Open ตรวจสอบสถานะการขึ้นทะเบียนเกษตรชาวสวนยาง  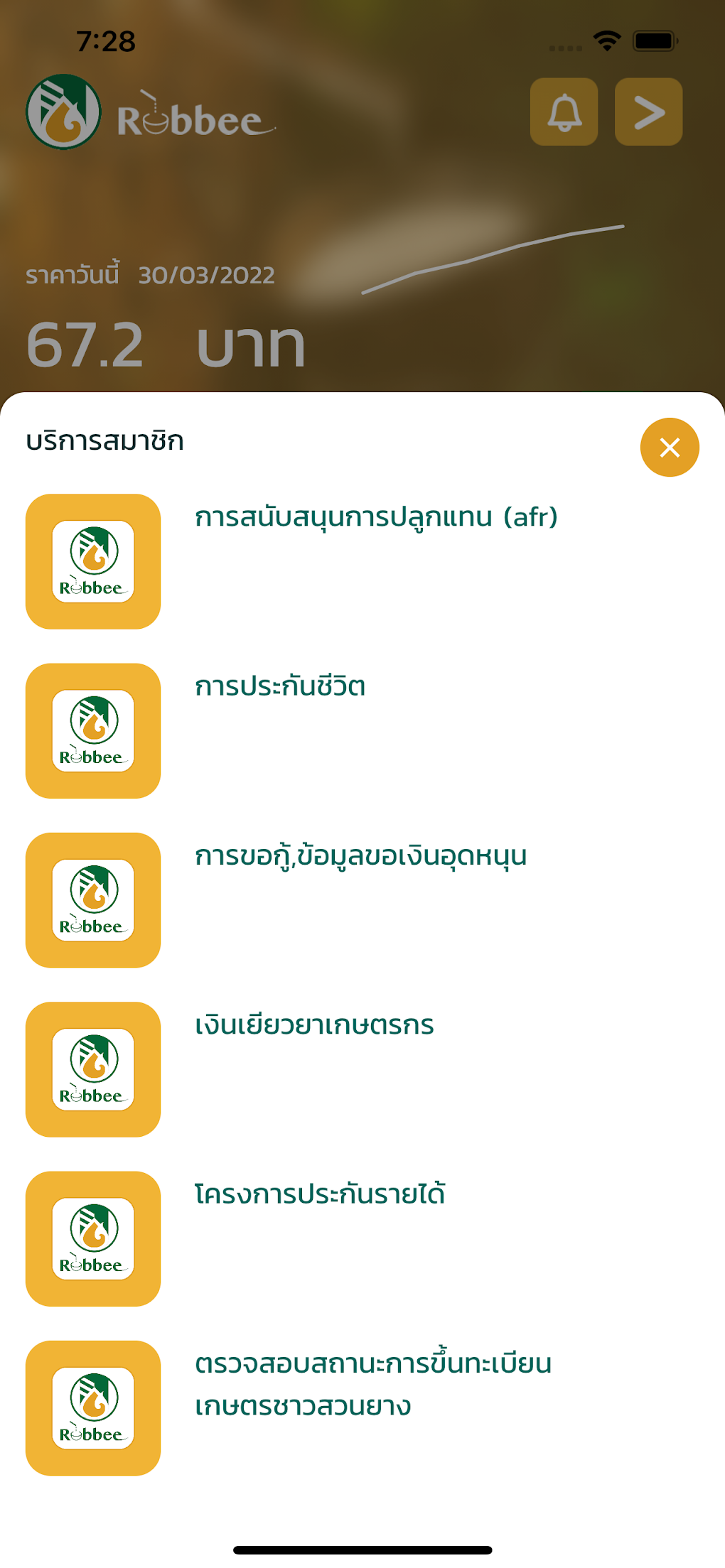click(x=372, y=1384)
